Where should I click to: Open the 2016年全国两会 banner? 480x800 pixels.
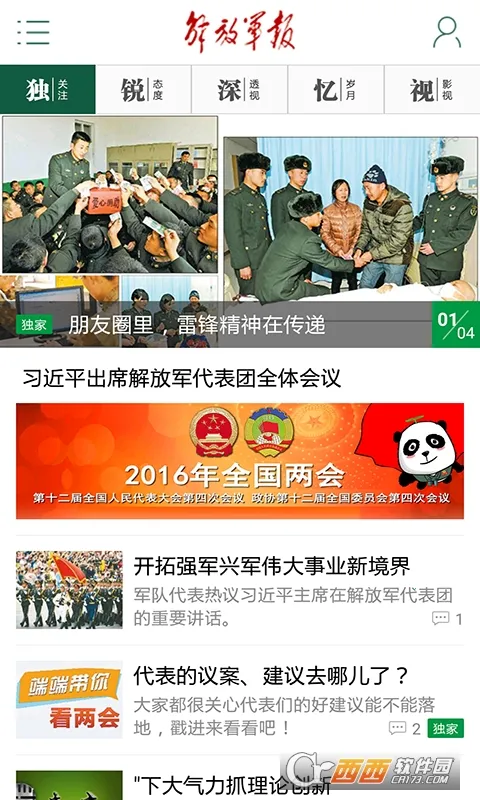click(x=240, y=461)
